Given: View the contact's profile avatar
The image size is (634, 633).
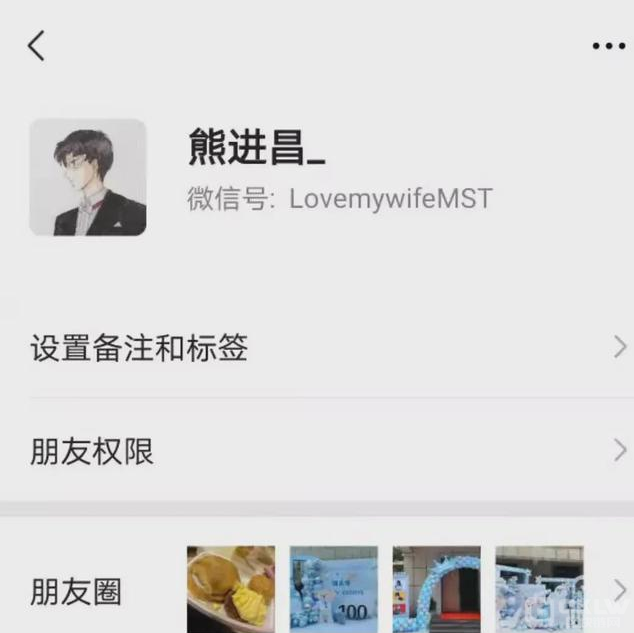Looking at the screenshot, I should coord(88,178).
